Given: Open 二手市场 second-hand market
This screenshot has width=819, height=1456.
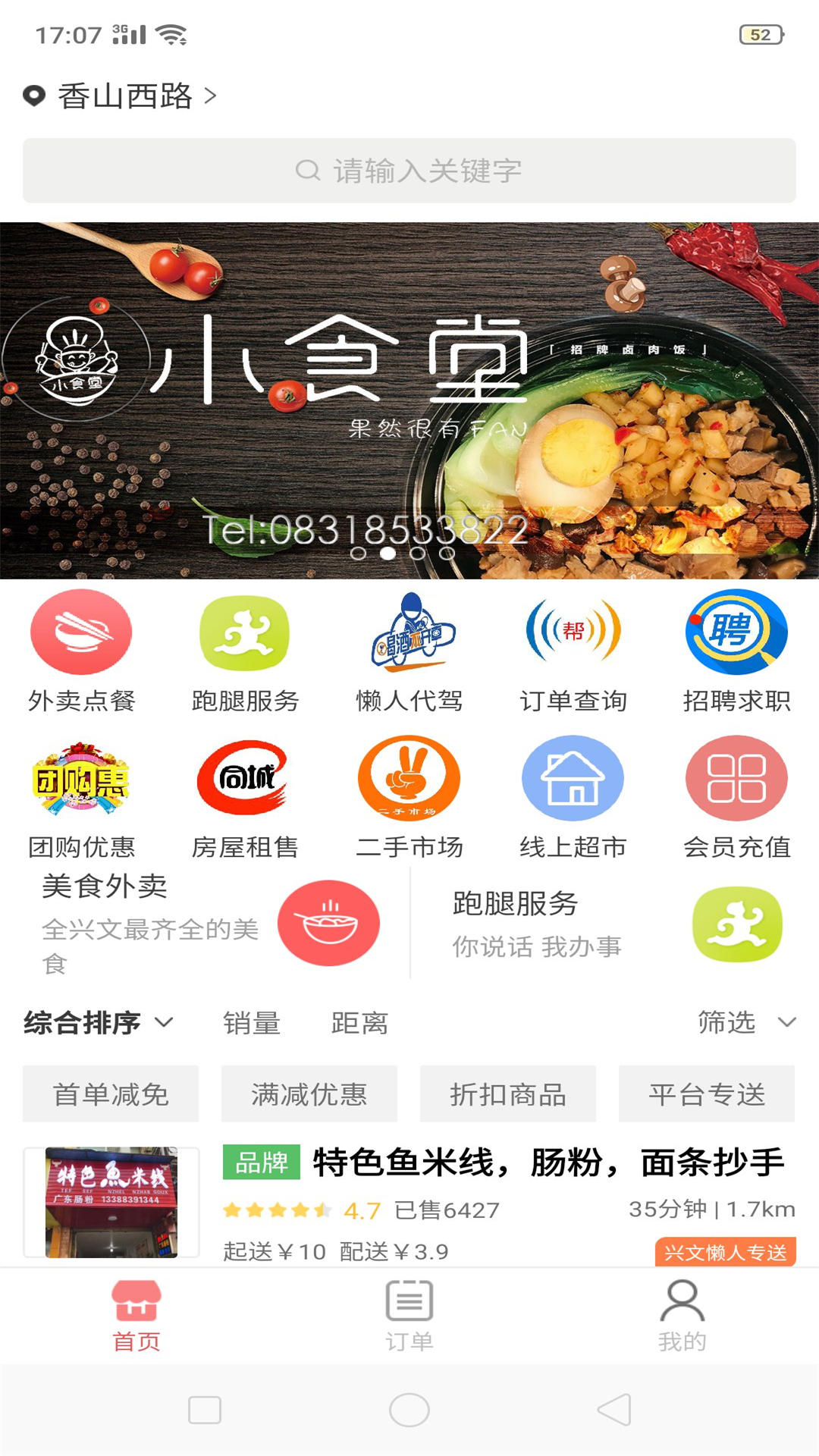Looking at the screenshot, I should (x=409, y=798).
